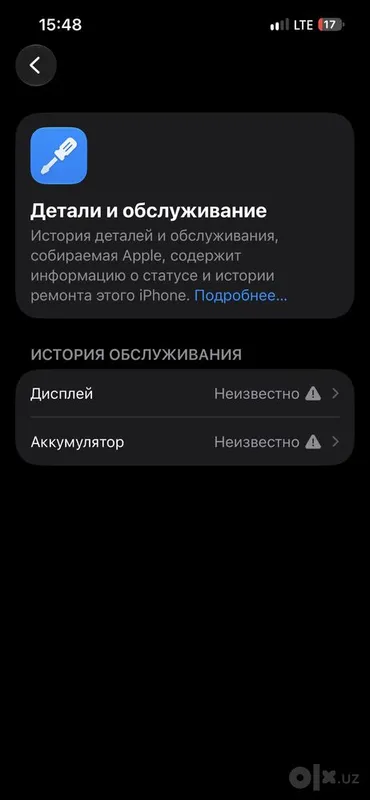370x800 pixels.
Task: Open the Дисплей service history row
Action: (185, 393)
